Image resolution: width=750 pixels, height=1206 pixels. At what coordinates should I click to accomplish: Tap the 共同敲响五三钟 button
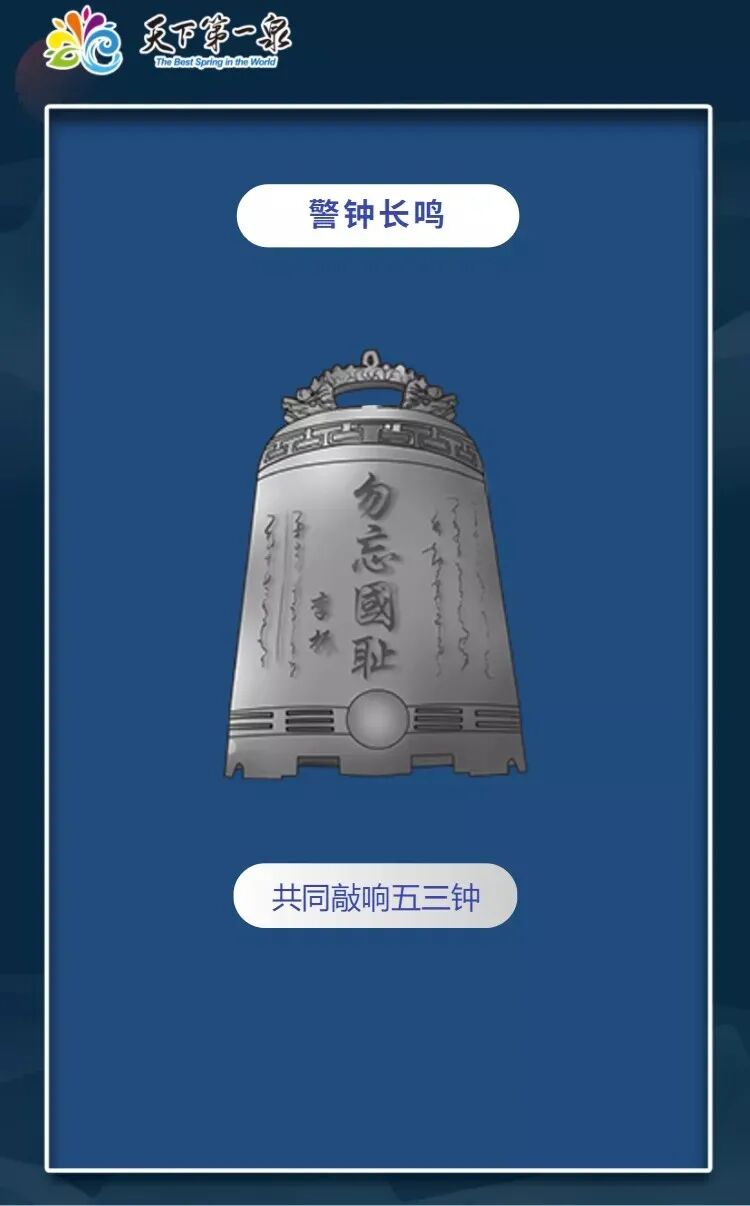pyautogui.click(x=375, y=896)
